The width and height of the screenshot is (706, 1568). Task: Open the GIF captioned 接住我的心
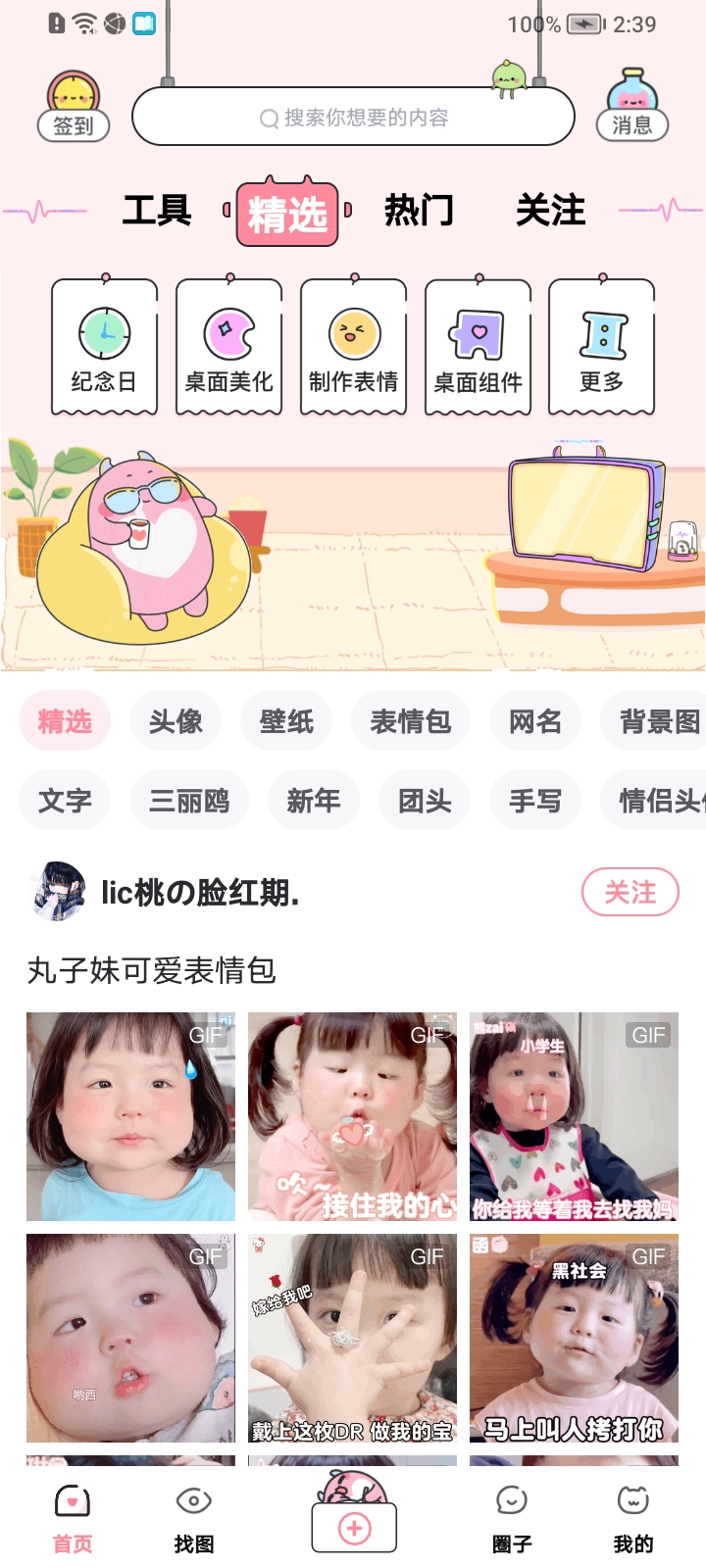tap(352, 1116)
